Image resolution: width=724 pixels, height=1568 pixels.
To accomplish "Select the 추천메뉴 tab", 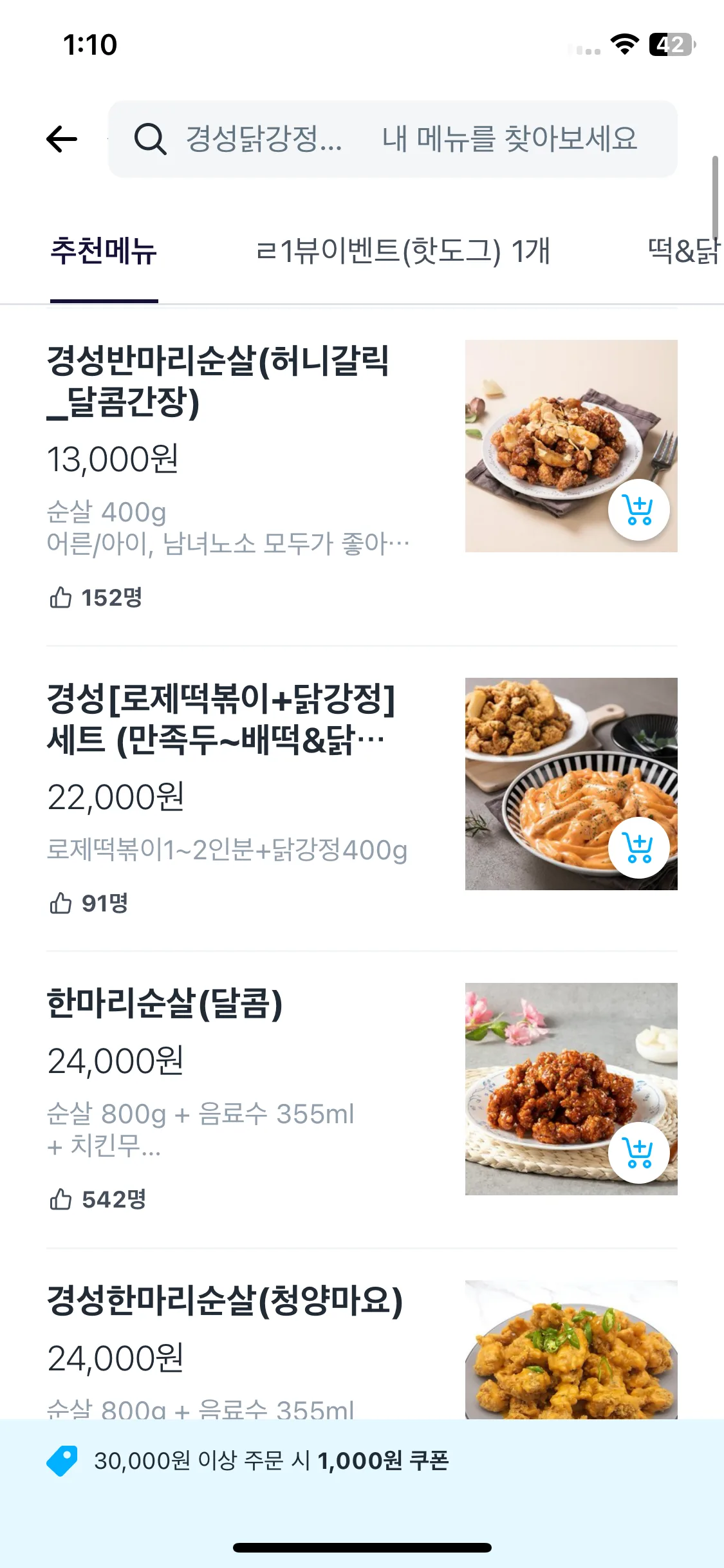I will (104, 251).
